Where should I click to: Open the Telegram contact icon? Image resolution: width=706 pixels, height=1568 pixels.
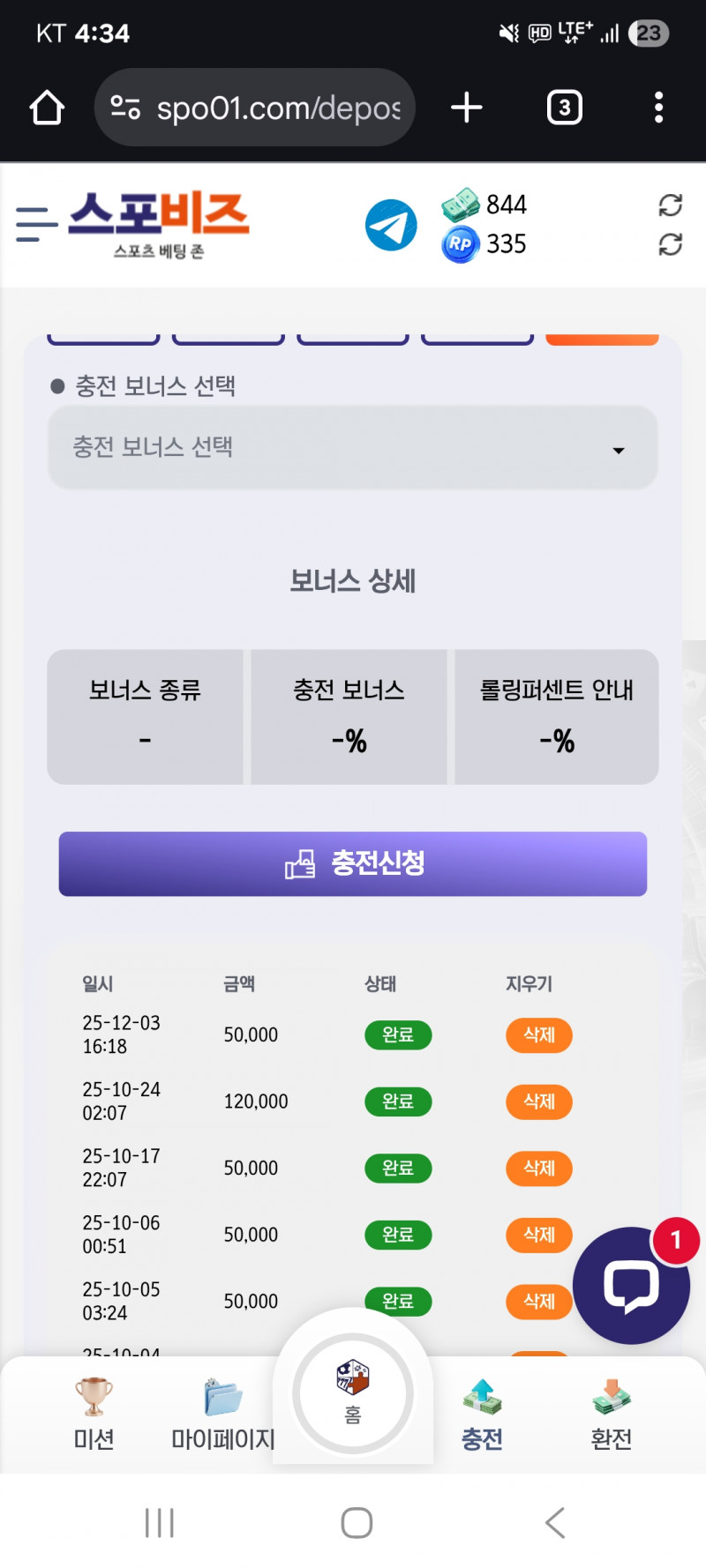391,225
